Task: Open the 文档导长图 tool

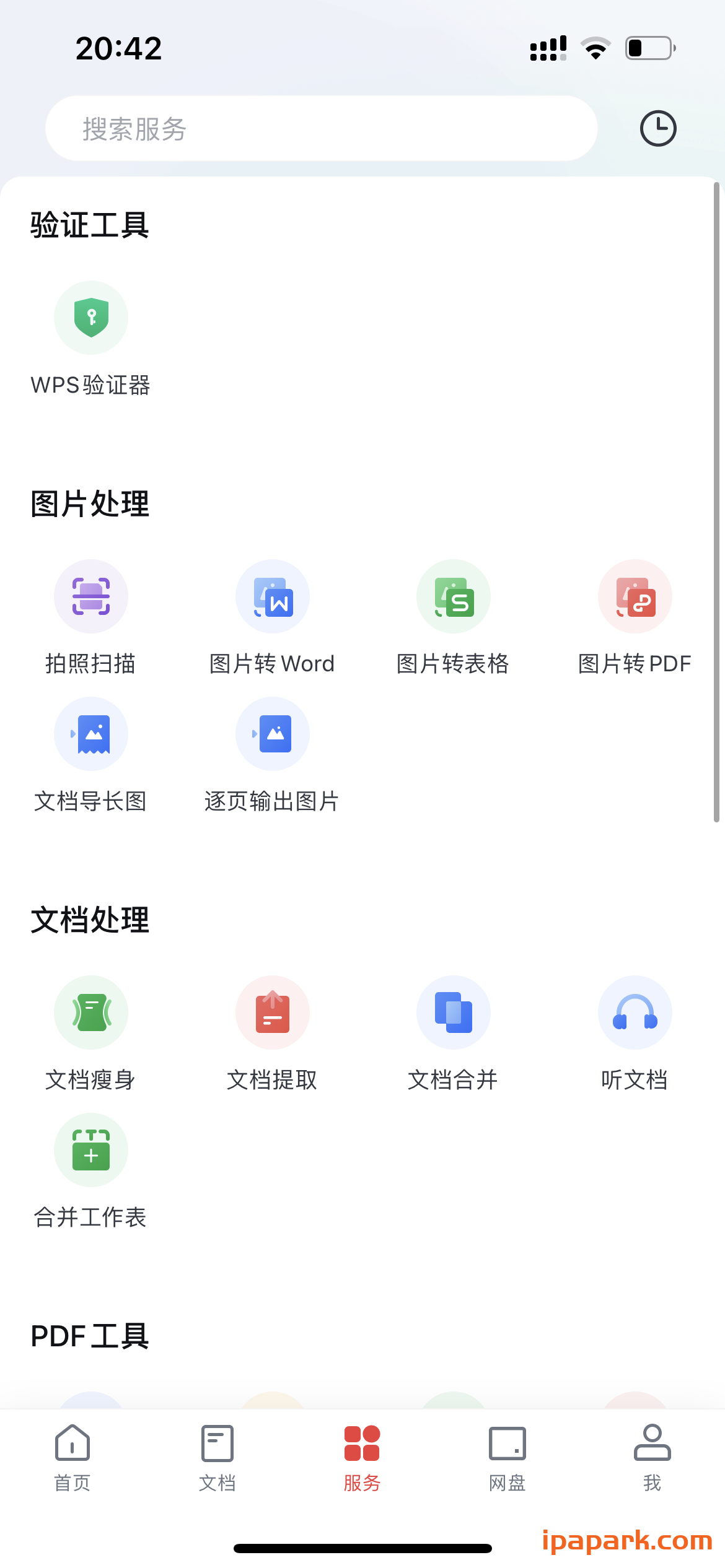Action: coord(90,734)
